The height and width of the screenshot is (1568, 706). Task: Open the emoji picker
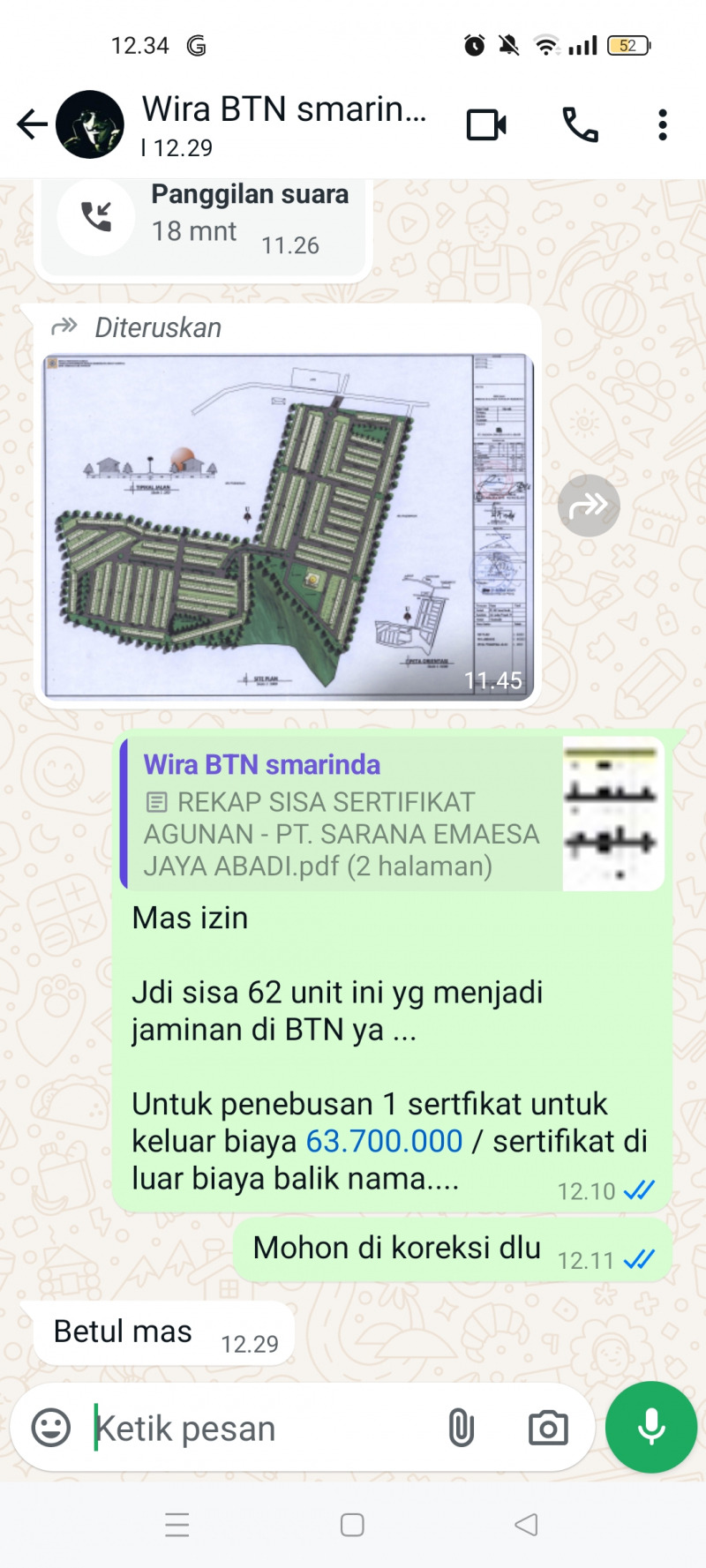pos(51,1427)
